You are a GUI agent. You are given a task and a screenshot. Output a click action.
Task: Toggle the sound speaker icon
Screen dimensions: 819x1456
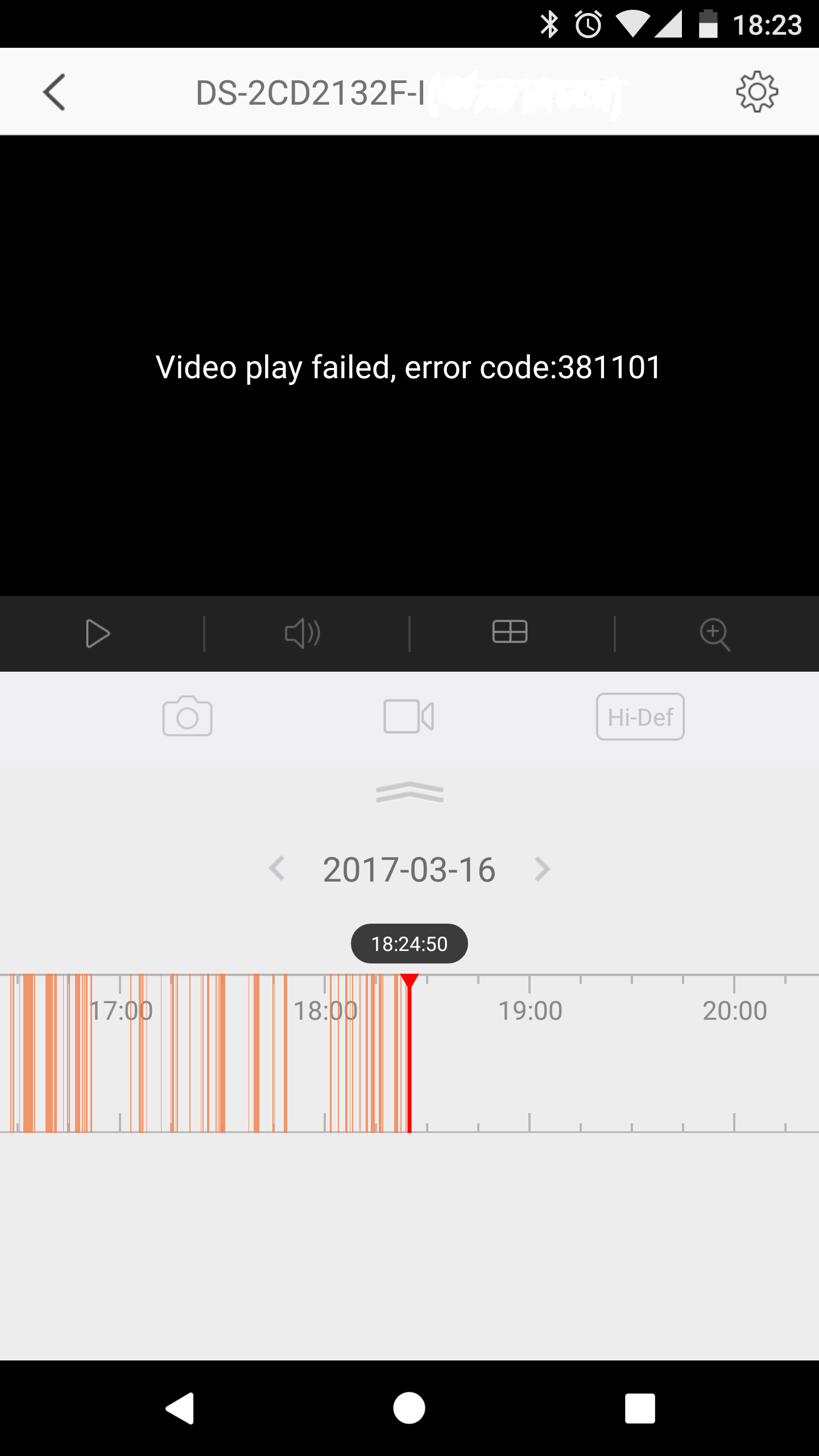303,634
